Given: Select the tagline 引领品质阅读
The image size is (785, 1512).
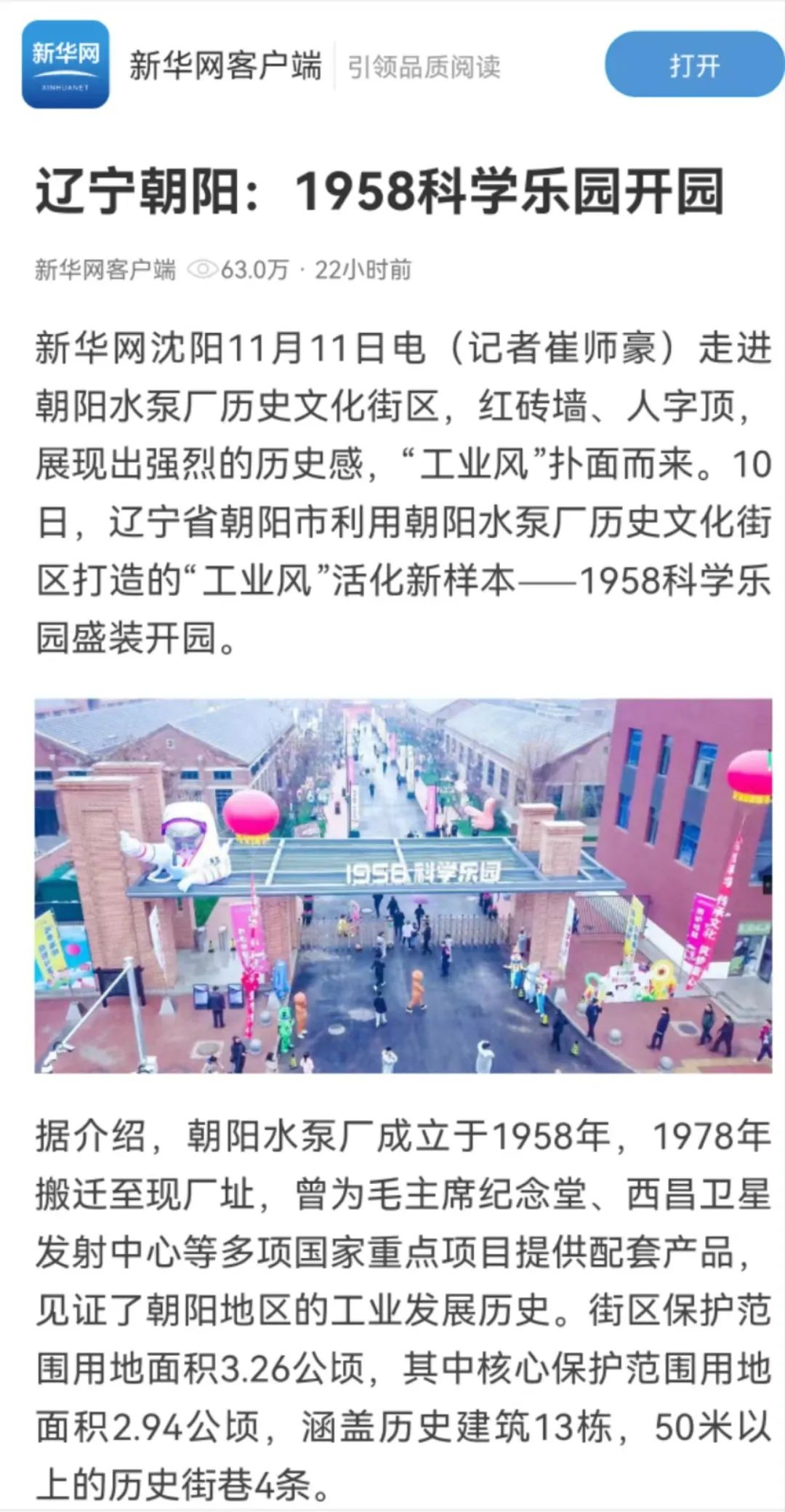Looking at the screenshot, I should click(x=425, y=64).
